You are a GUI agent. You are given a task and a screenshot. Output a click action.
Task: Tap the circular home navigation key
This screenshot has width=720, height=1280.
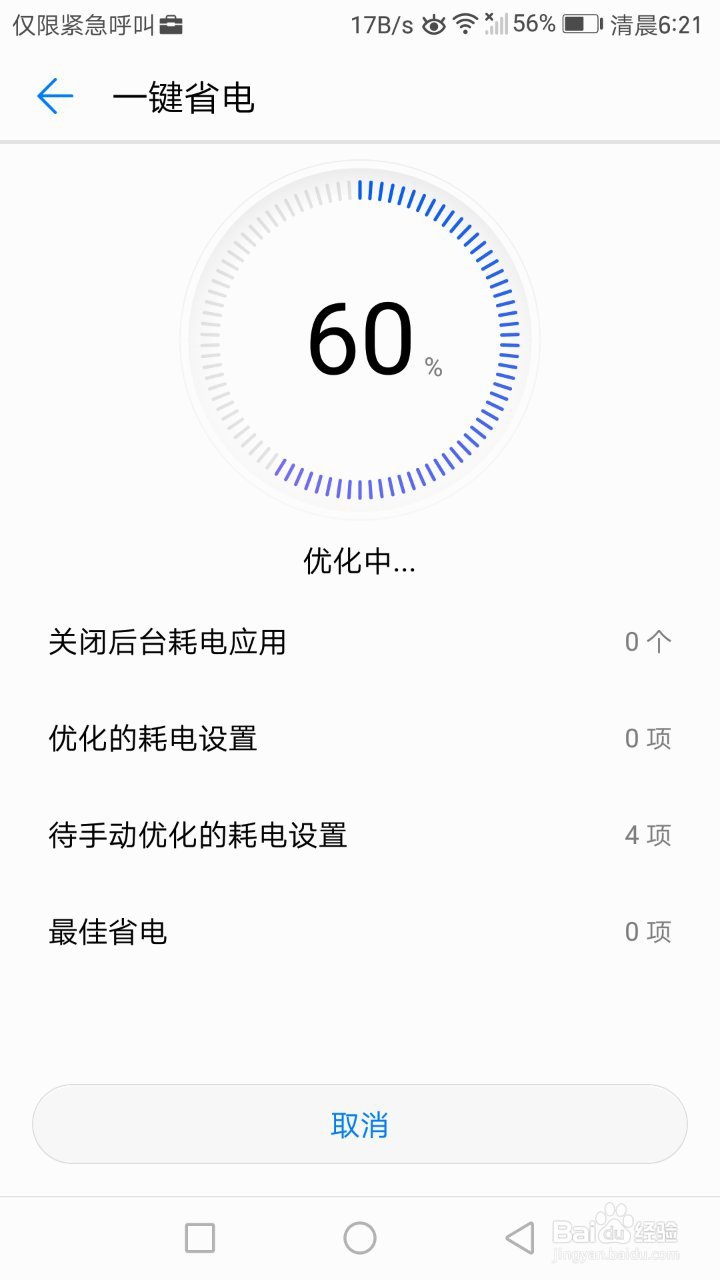pos(360,1237)
